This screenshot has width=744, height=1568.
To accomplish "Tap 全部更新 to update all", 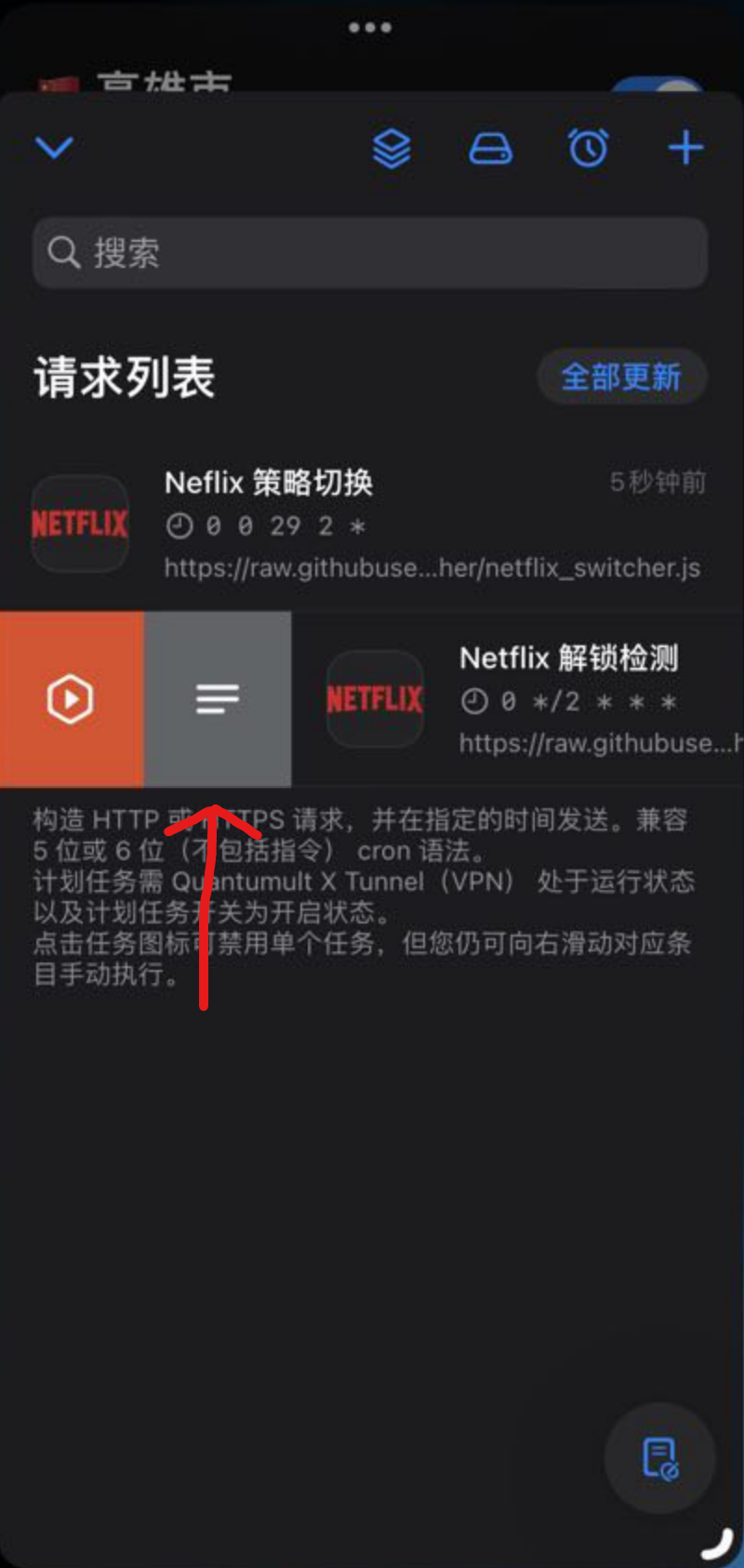I will click(x=621, y=378).
